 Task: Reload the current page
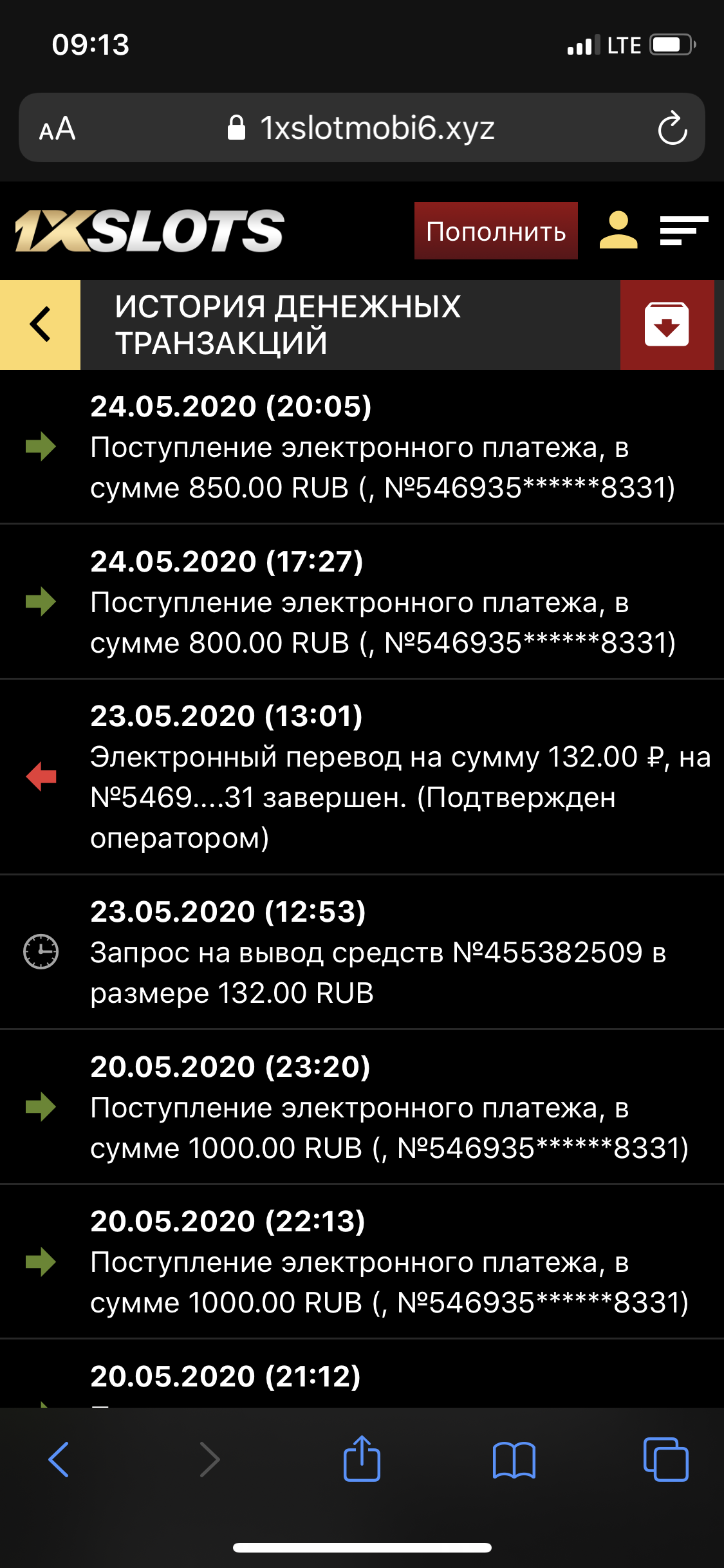(673, 129)
